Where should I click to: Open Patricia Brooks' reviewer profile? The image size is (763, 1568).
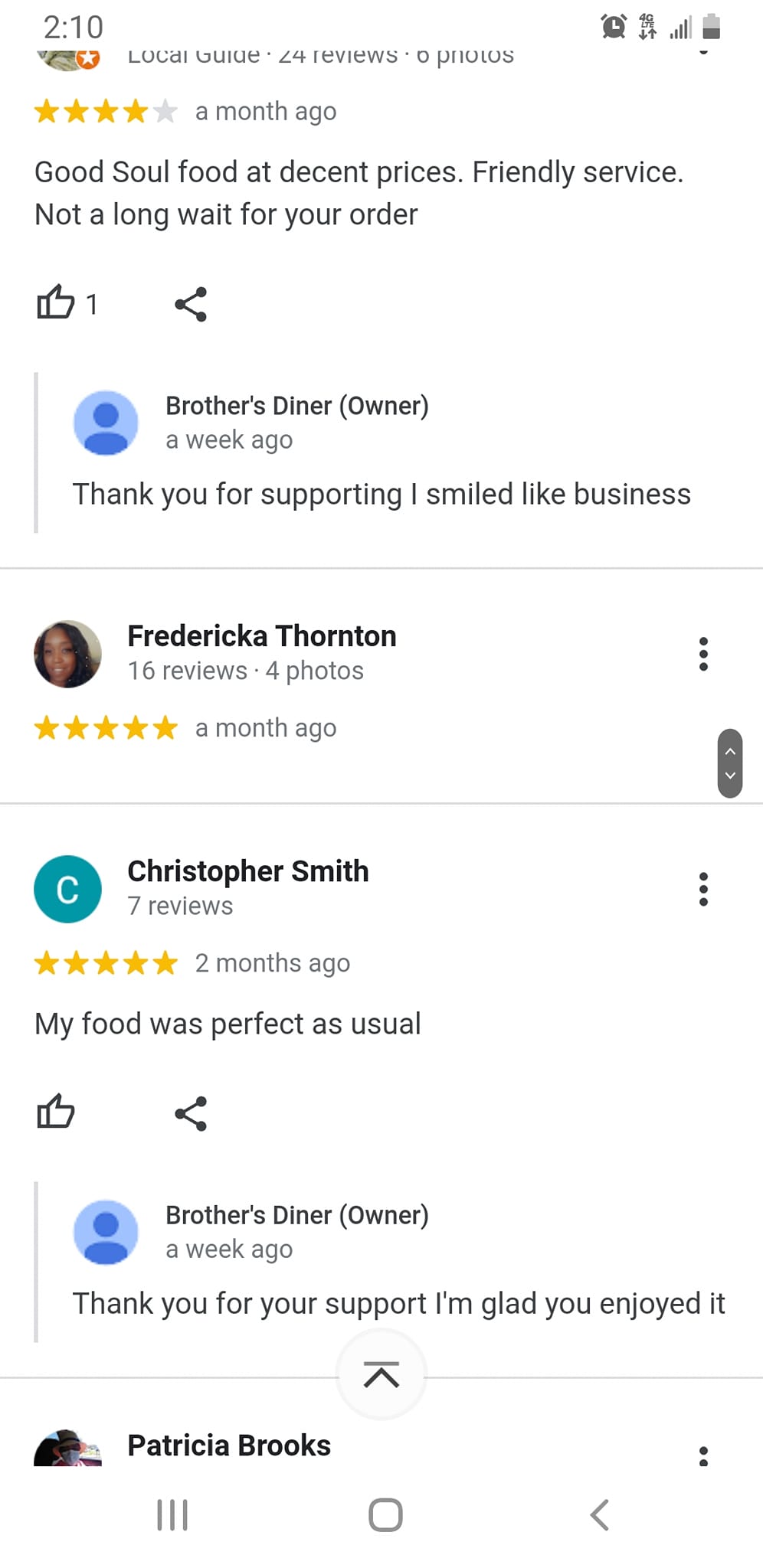(x=228, y=1445)
